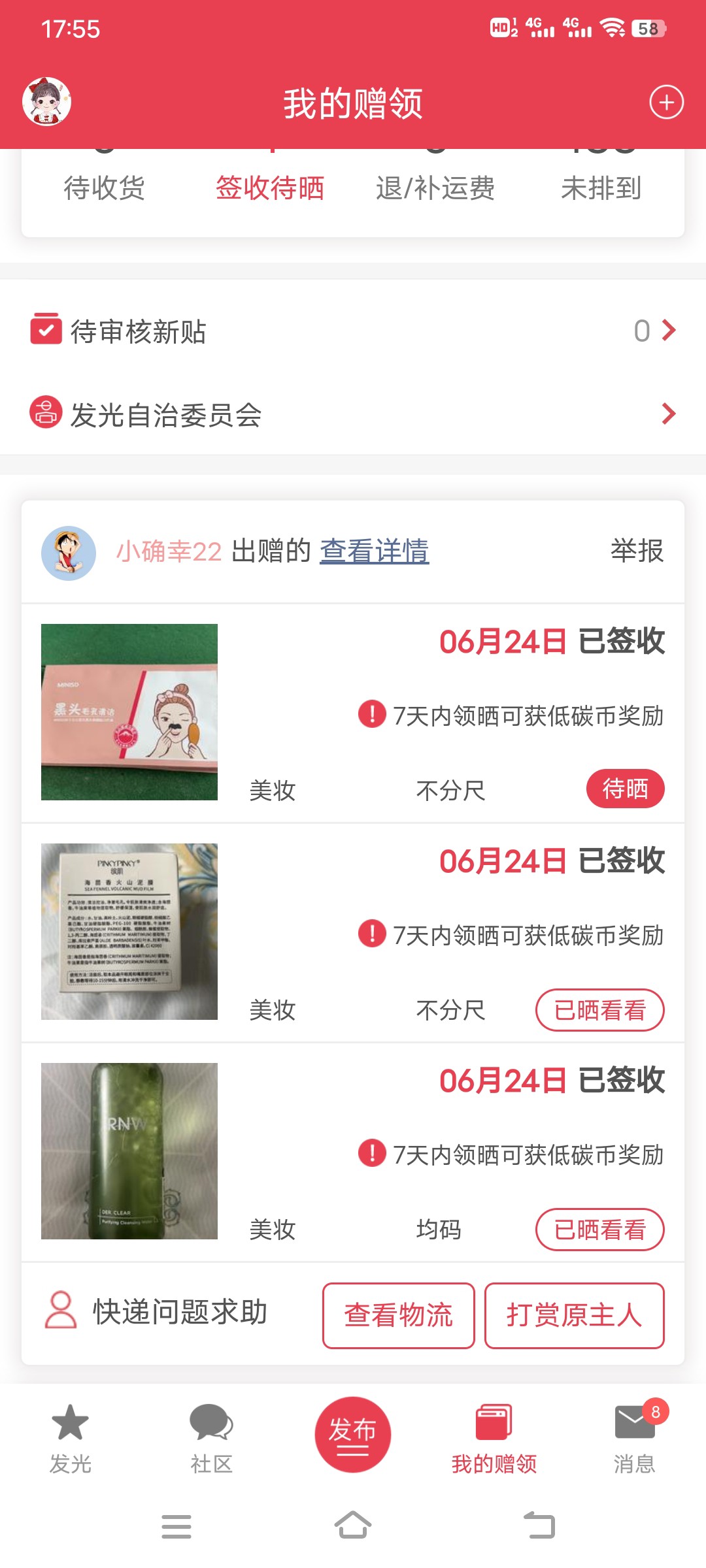View 已晒看看 for the RNW green bottle
The image size is (706, 1568).
coord(599,1230)
